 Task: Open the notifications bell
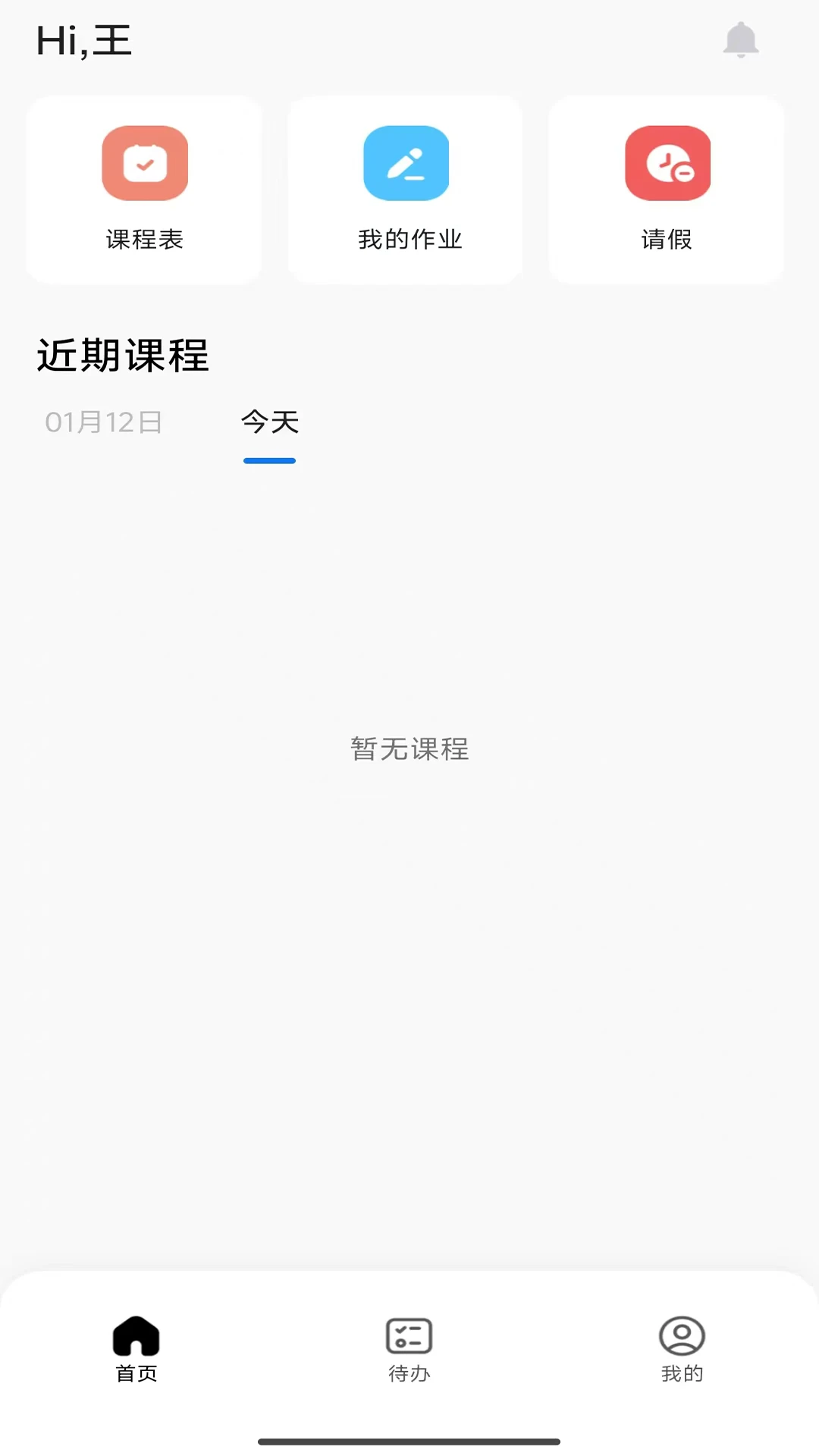[x=740, y=39]
